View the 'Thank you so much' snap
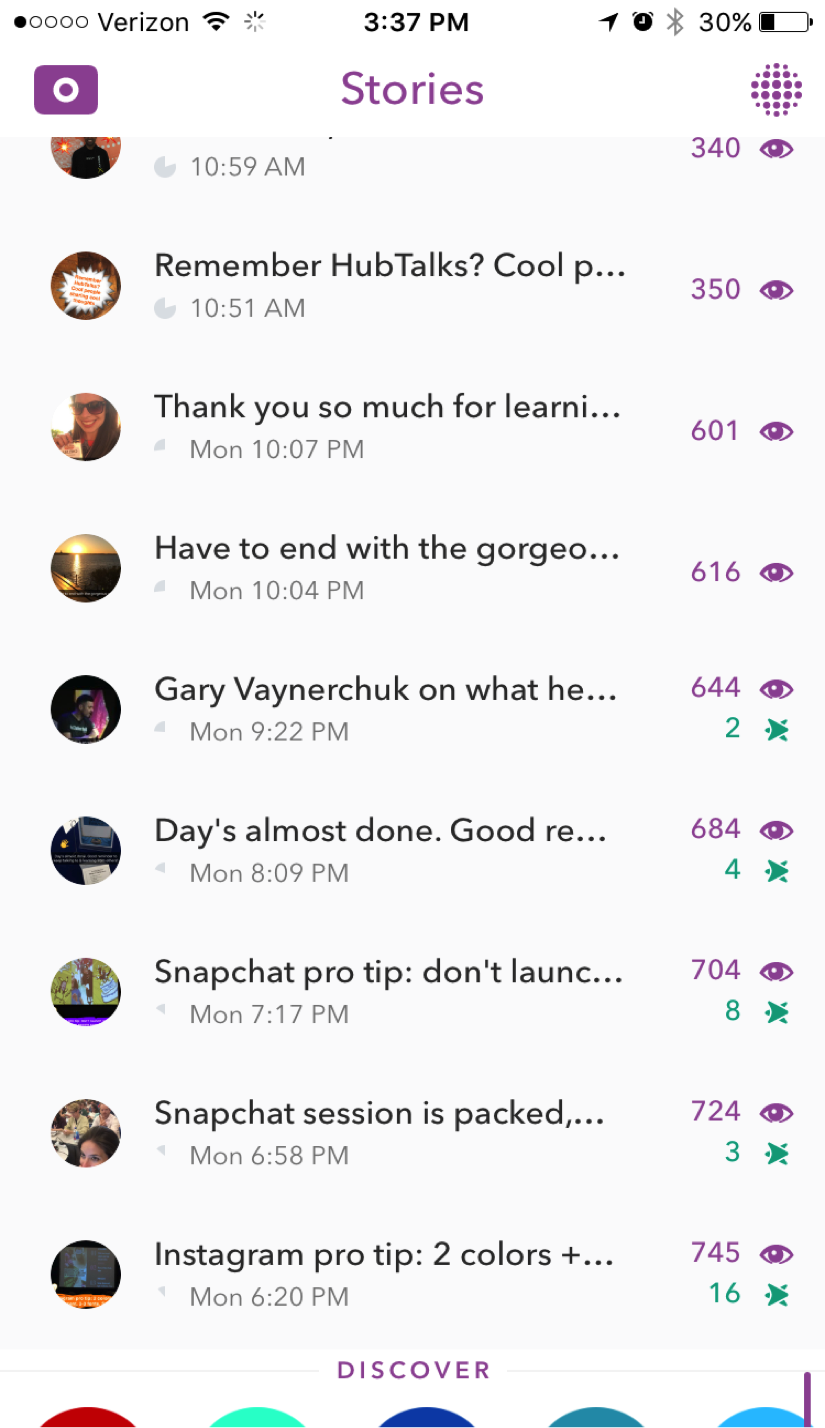 point(388,427)
